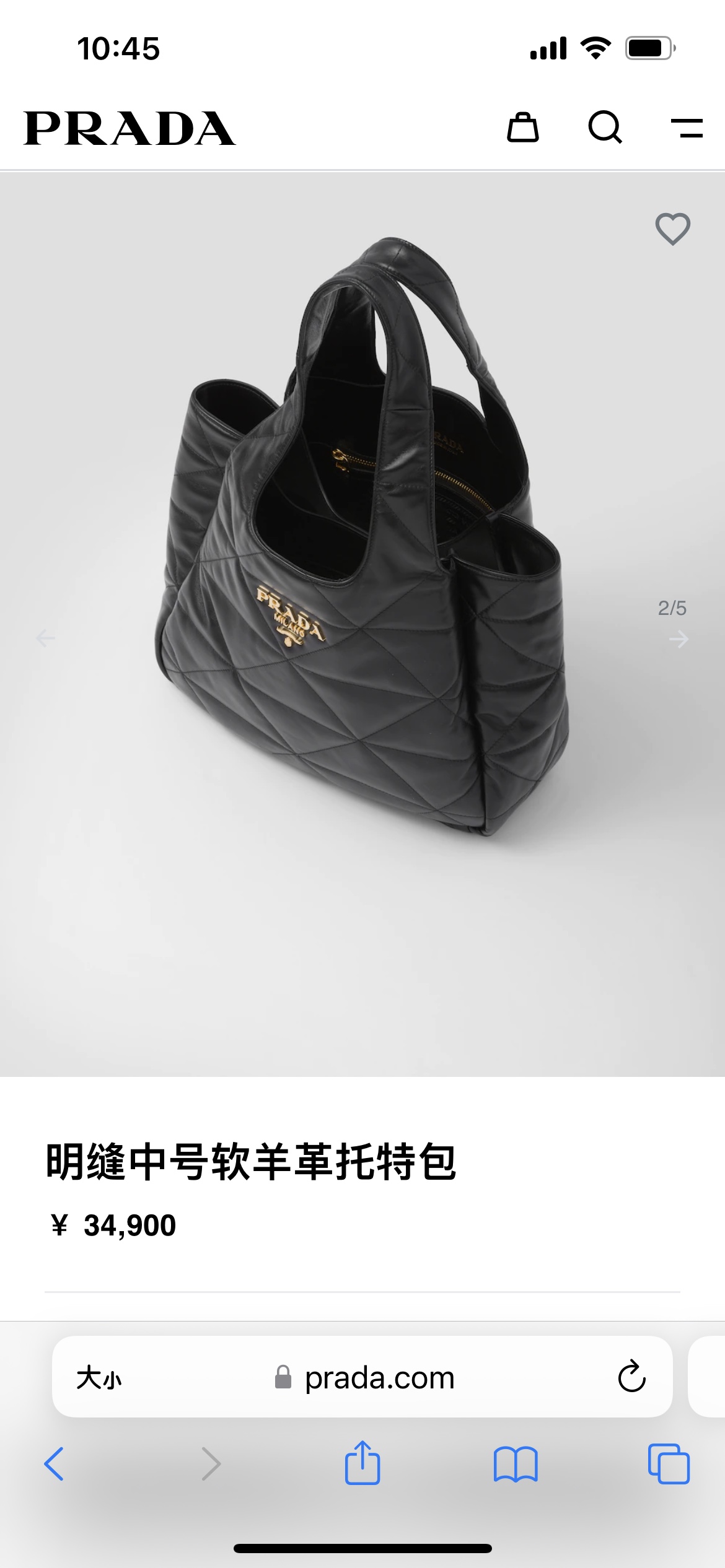Viewport: 725px width, 1568px height.
Task: Go to Prada homepage via logo
Action: [x=130, y=129]
